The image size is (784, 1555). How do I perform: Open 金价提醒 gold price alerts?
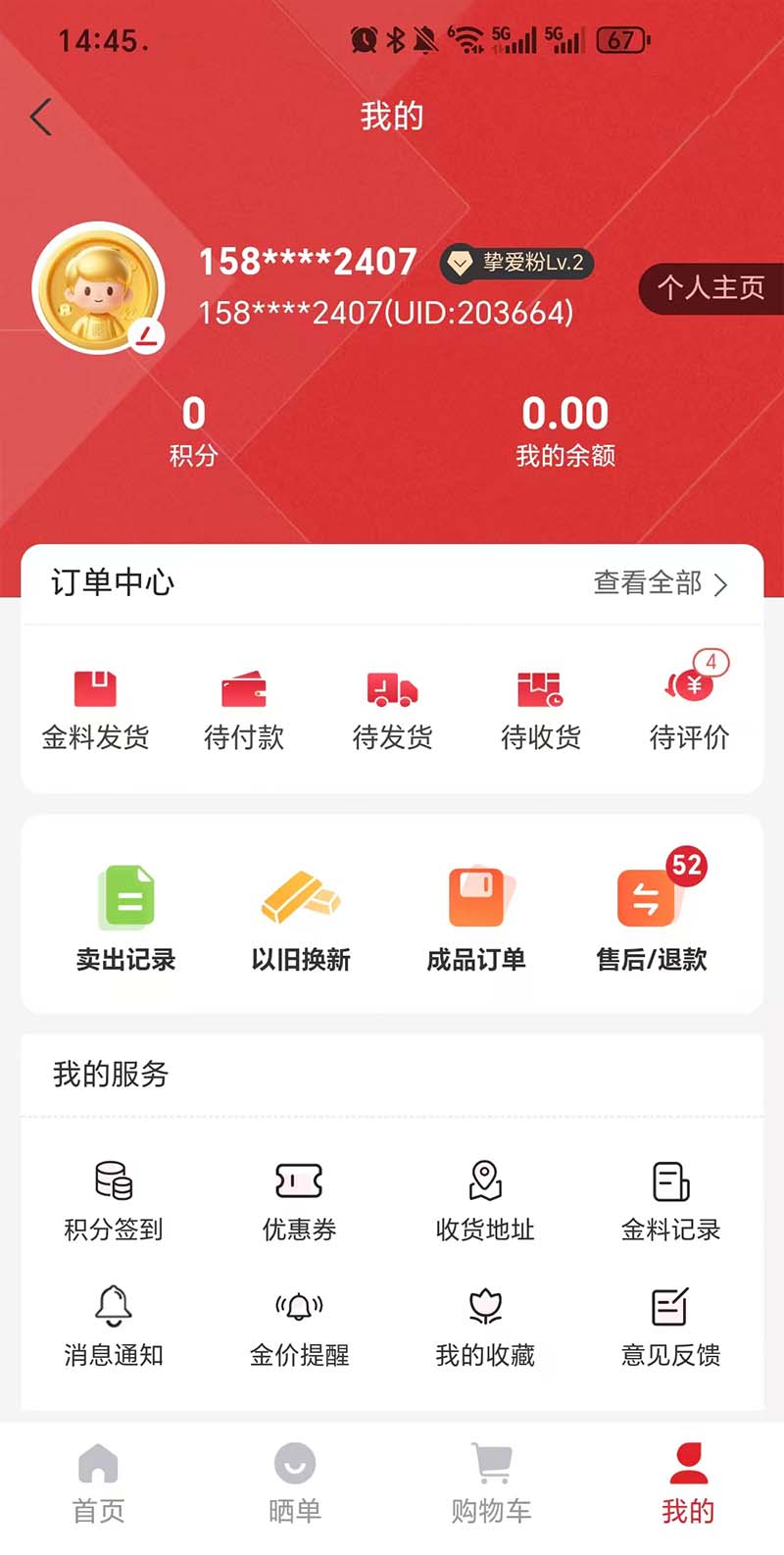299,1327
